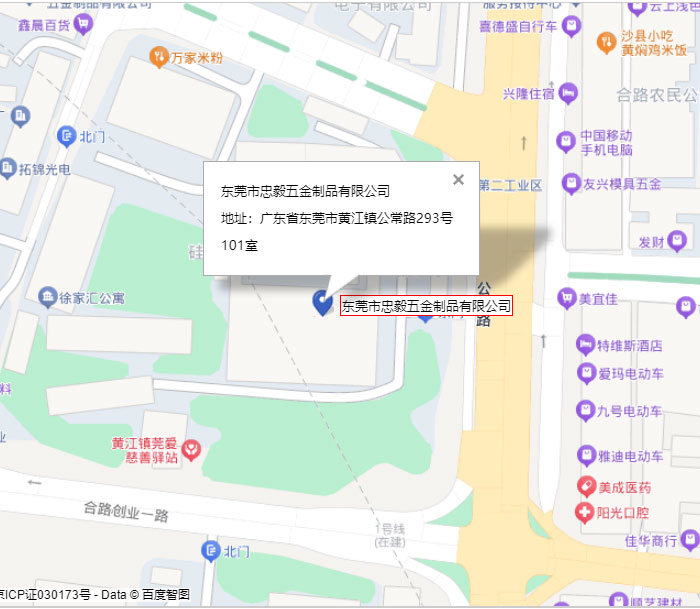The width and height of the screenshot is (700, 609).
Task: Tap the blue location marker pin
Action: click(x=323, y=301)
